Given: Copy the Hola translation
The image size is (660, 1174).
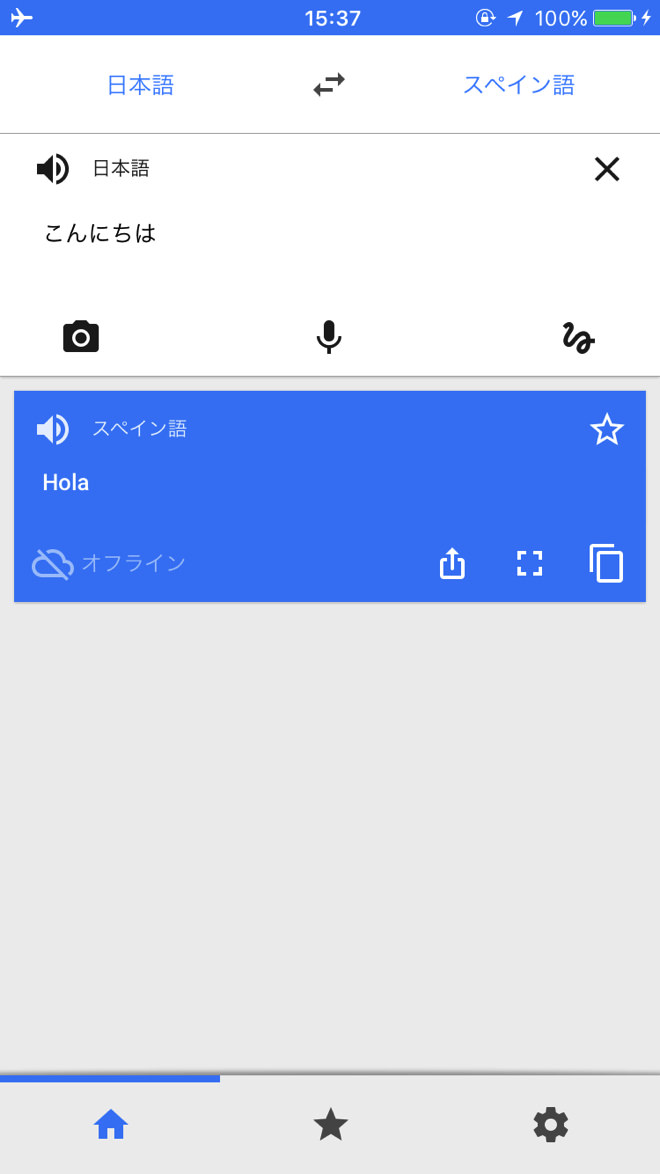Looking at the screenshot, I should tap(606, 564).
